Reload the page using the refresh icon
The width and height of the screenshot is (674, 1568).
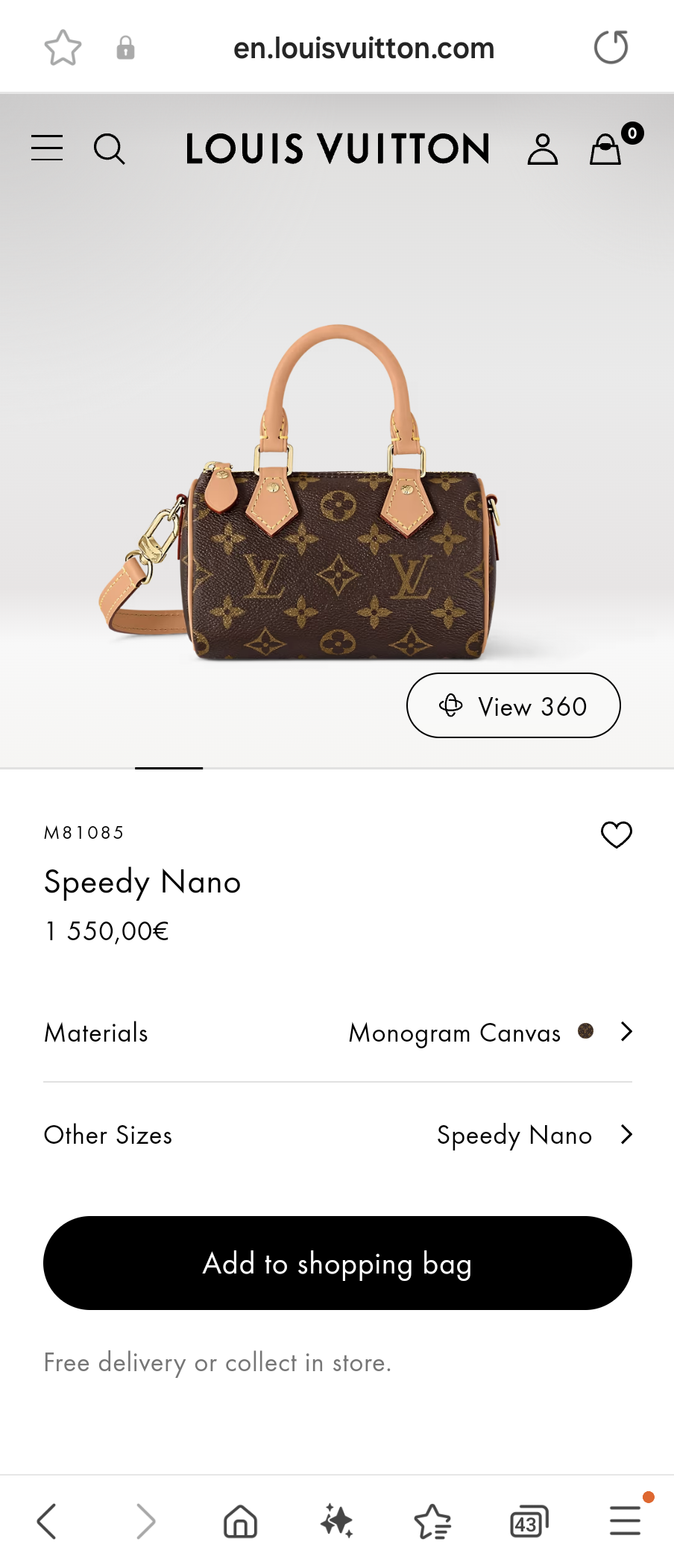coord(611,46)
